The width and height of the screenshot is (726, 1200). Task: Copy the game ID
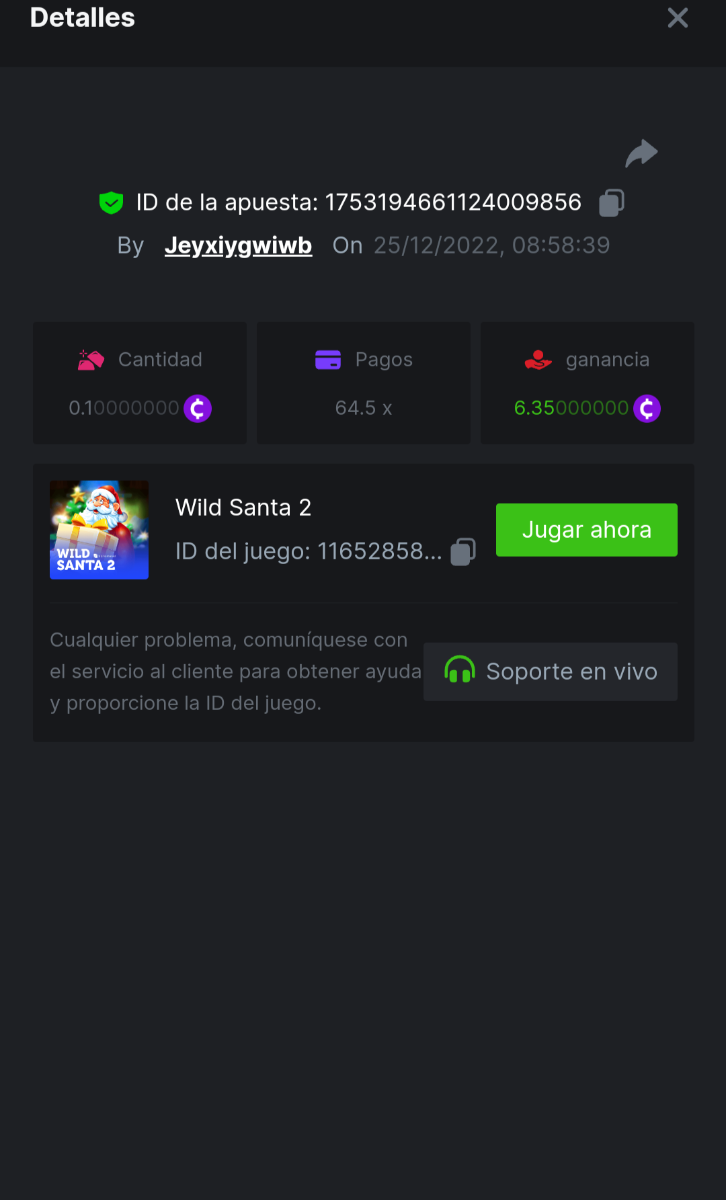point(463,552)
